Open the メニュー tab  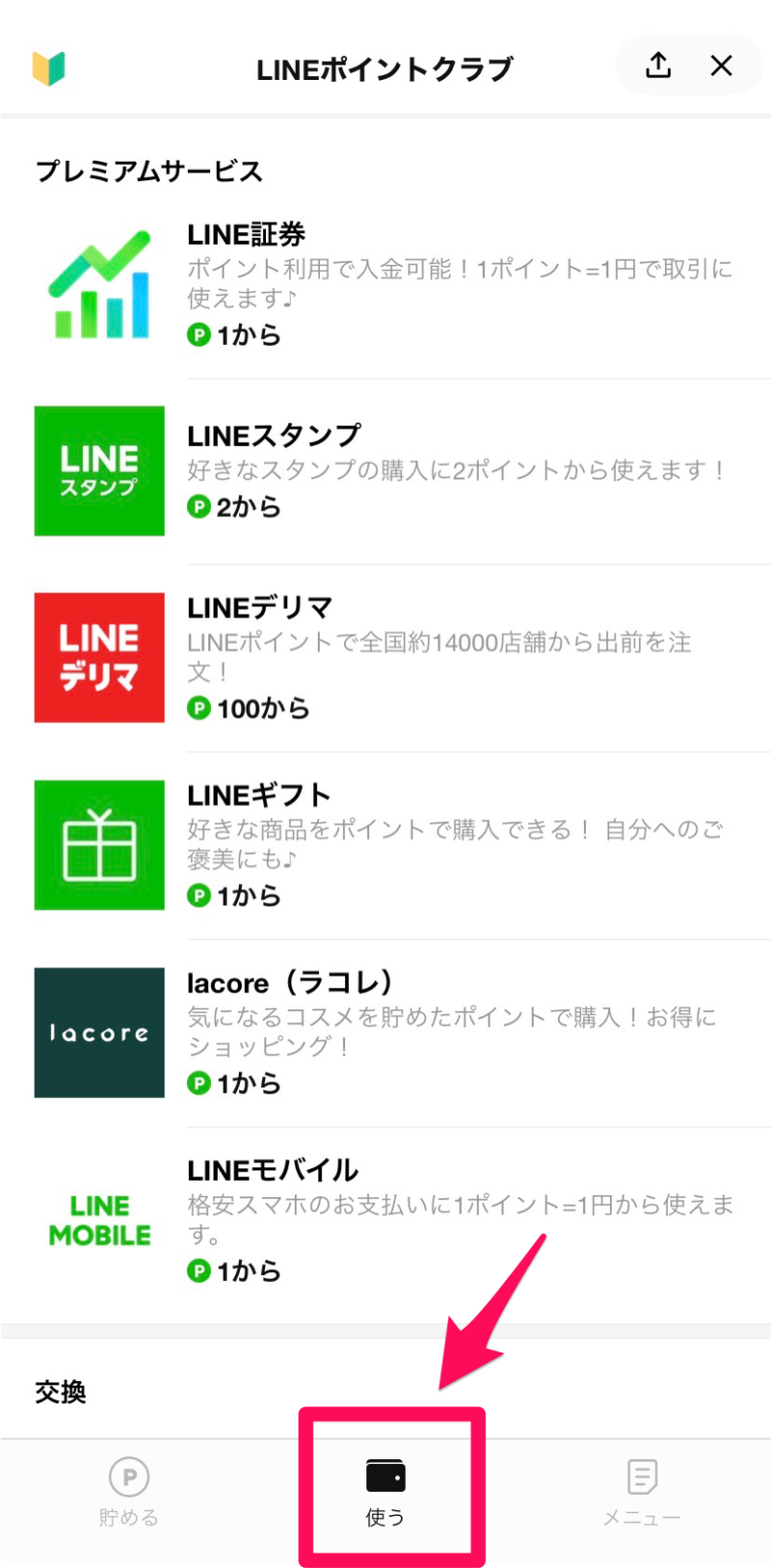642,1492
